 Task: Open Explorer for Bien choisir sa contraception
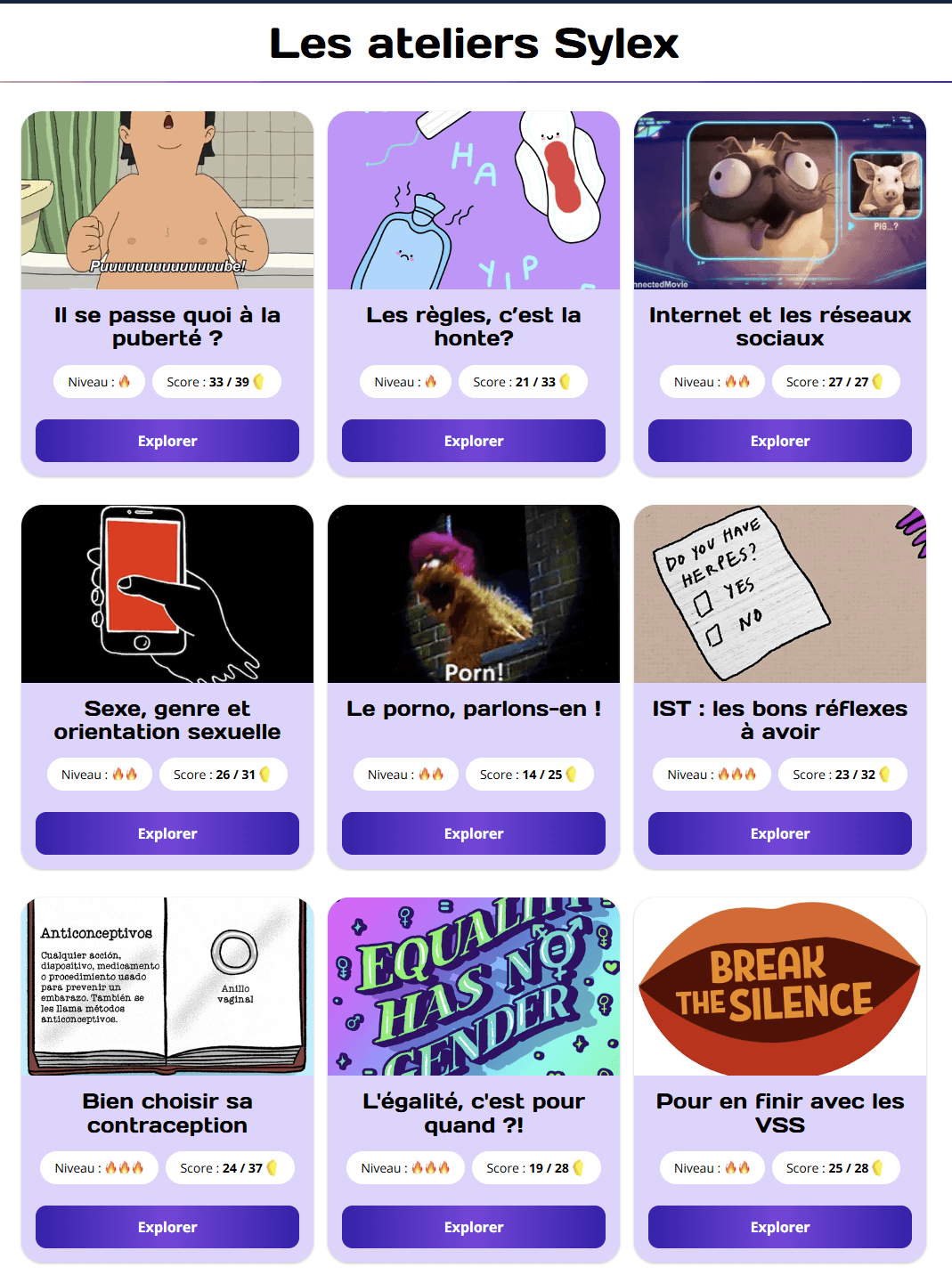coord(167,1227)
